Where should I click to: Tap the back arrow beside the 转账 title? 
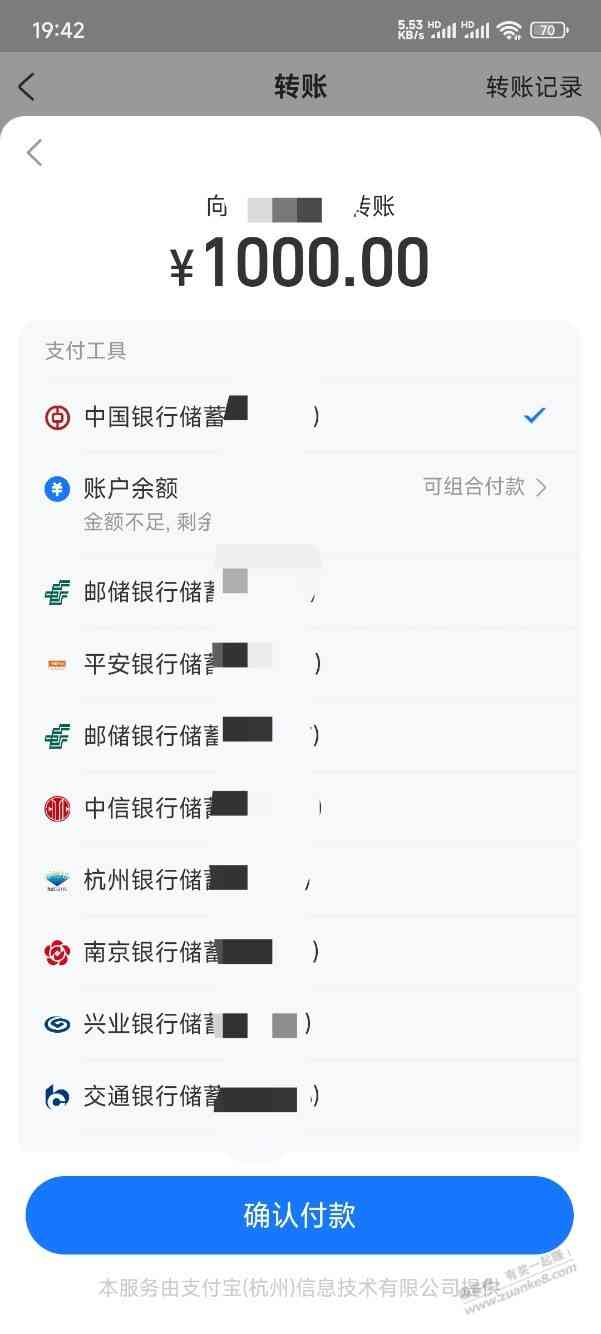[27, 87]
